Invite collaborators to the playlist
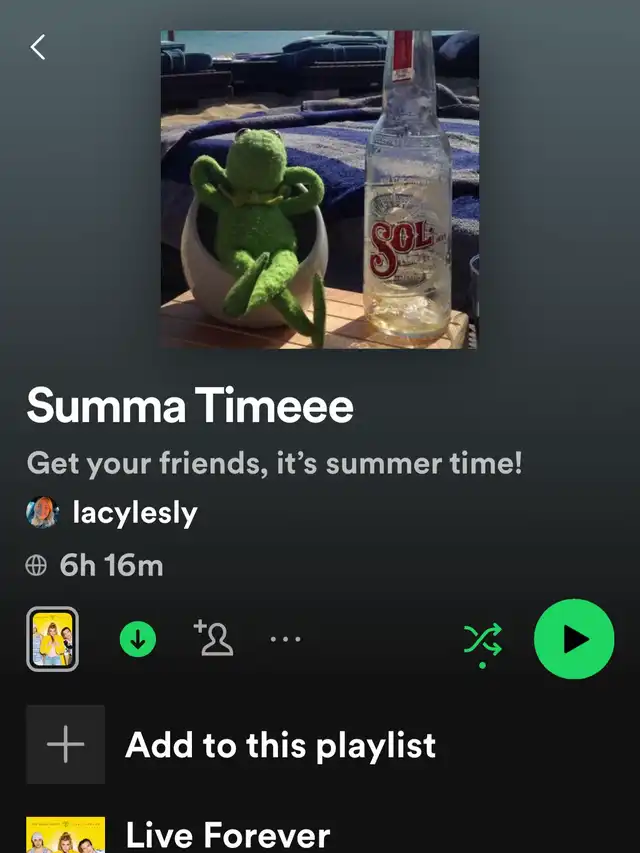Screen dimensions: 640x853 coord(214,638)
